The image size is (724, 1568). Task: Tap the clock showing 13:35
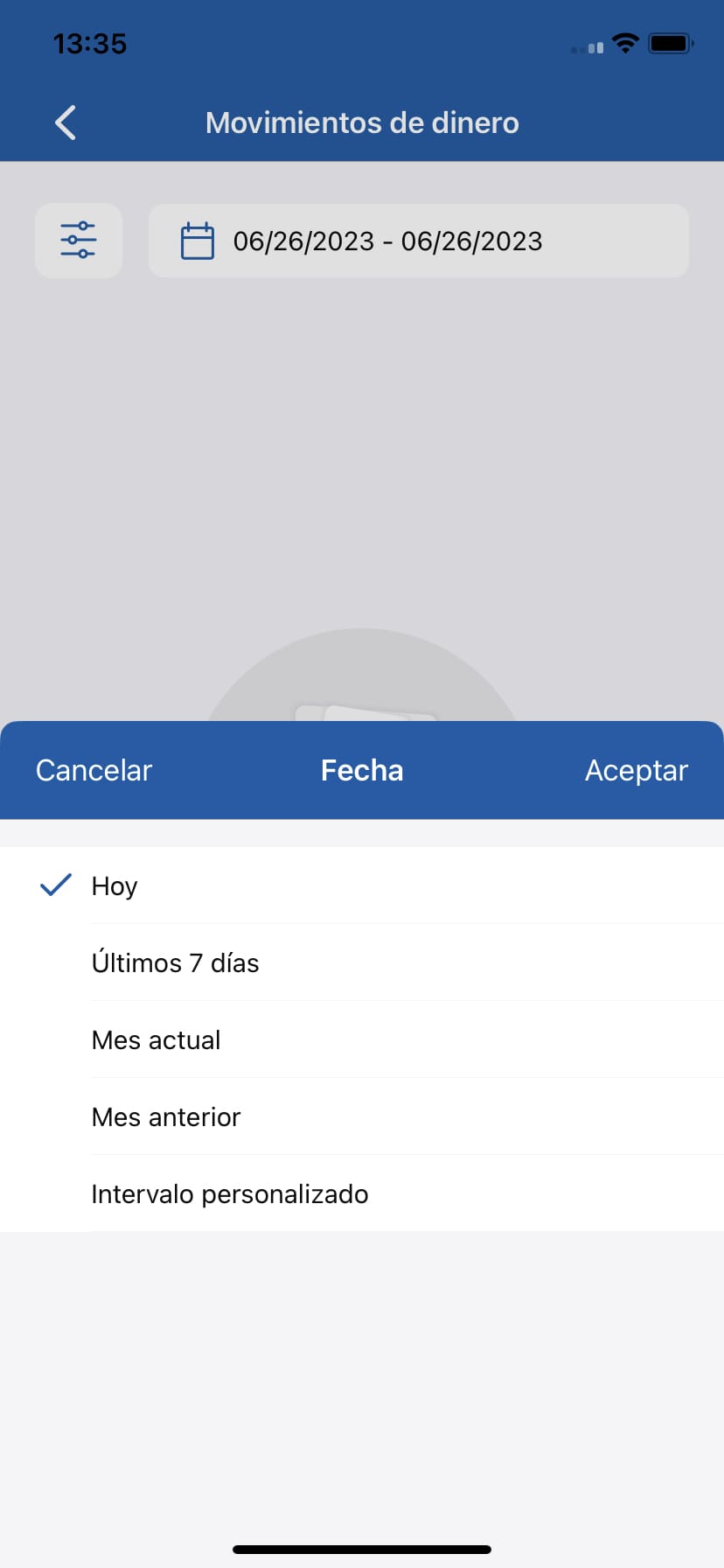[90, 43]
